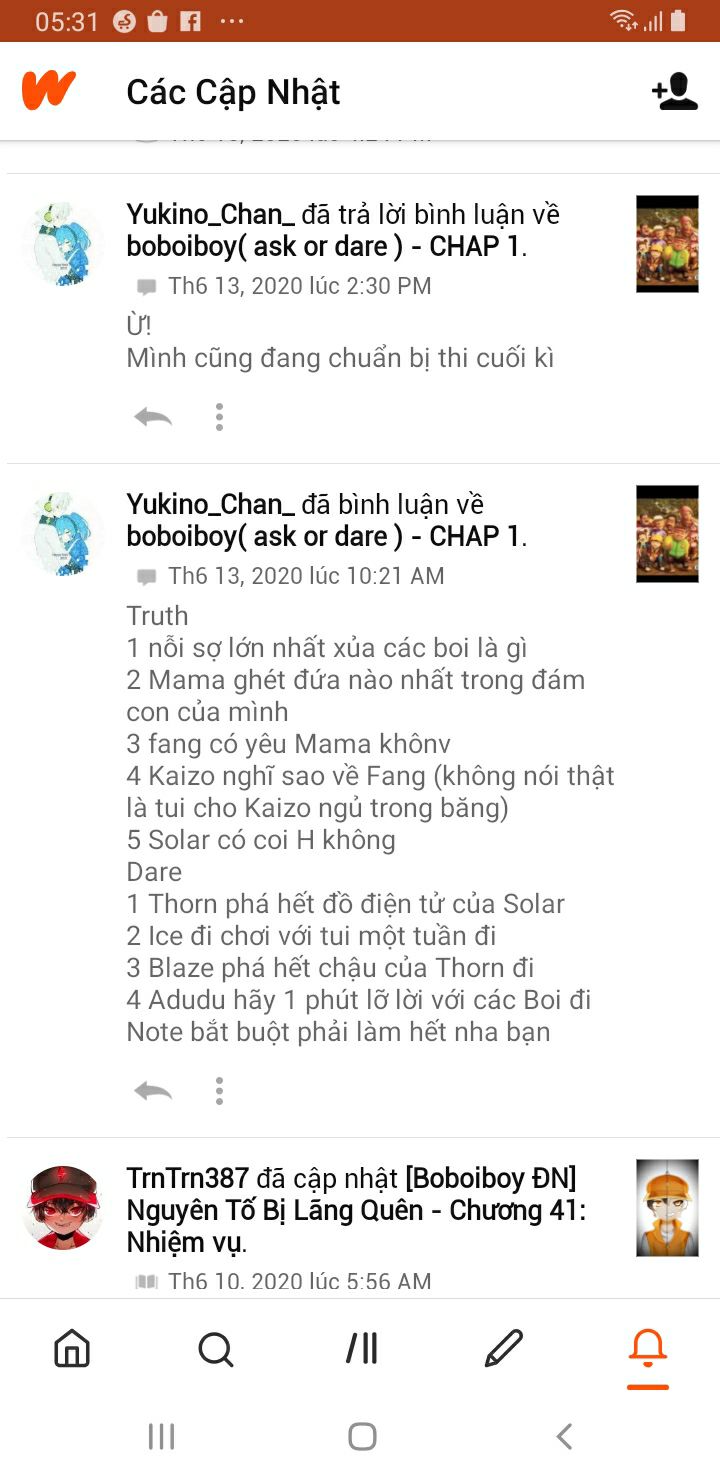Tap the system back button

coord(564,1437)
